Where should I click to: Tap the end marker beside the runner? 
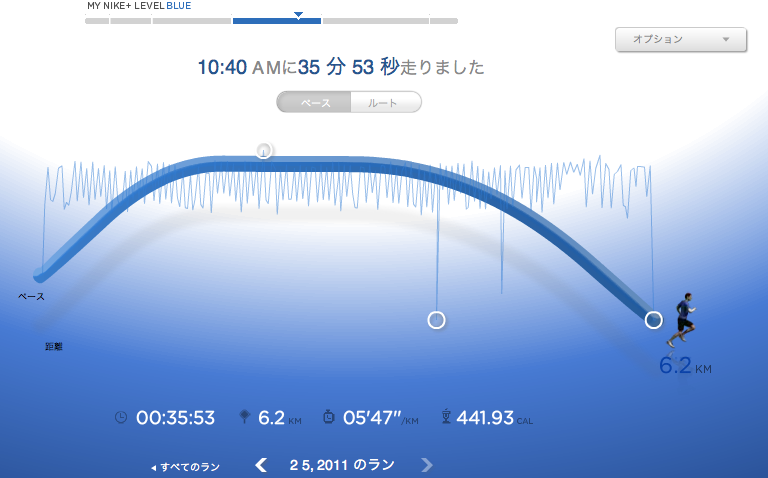(653, 320)
